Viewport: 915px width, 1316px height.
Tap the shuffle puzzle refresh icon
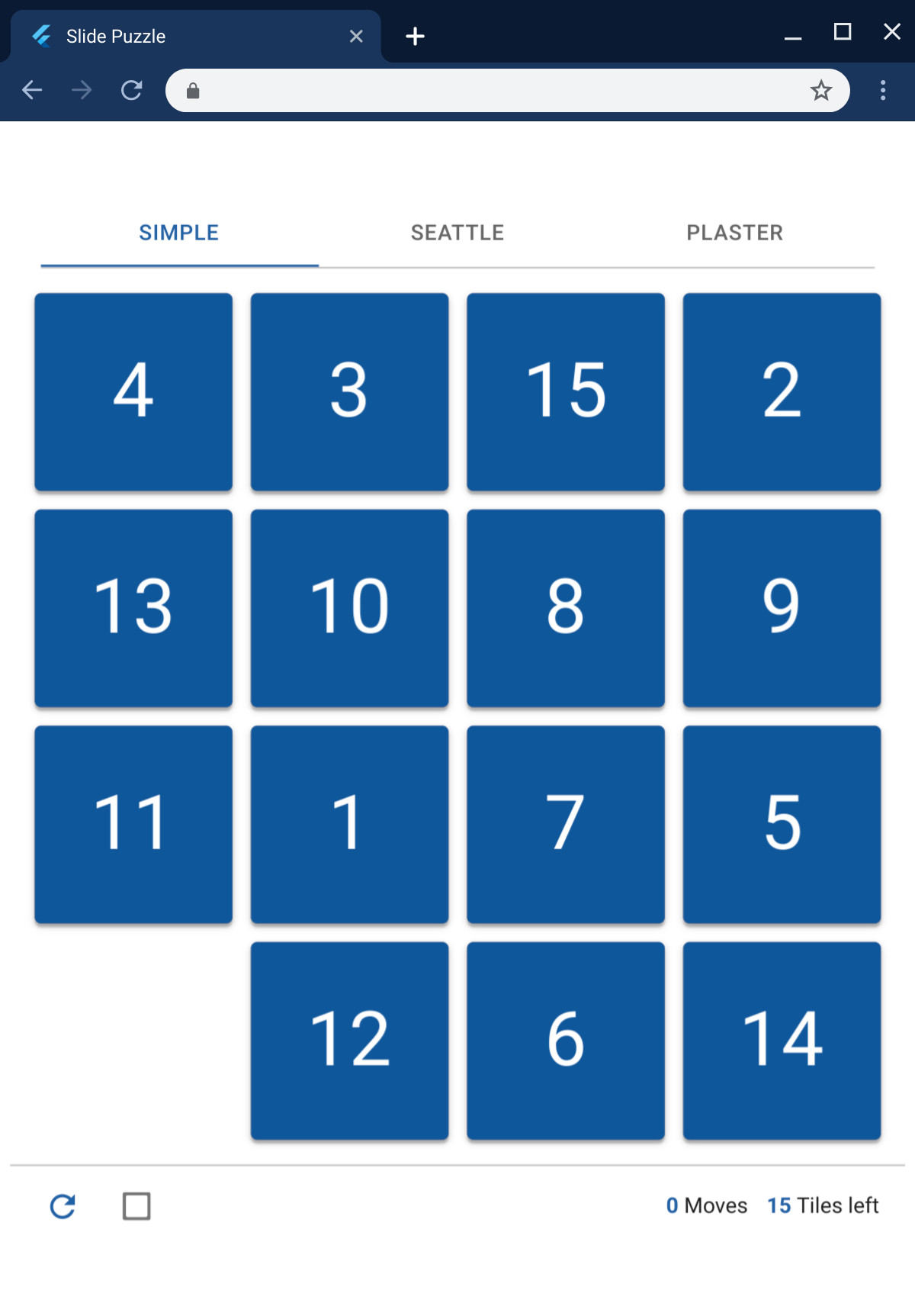[63, 1206]
